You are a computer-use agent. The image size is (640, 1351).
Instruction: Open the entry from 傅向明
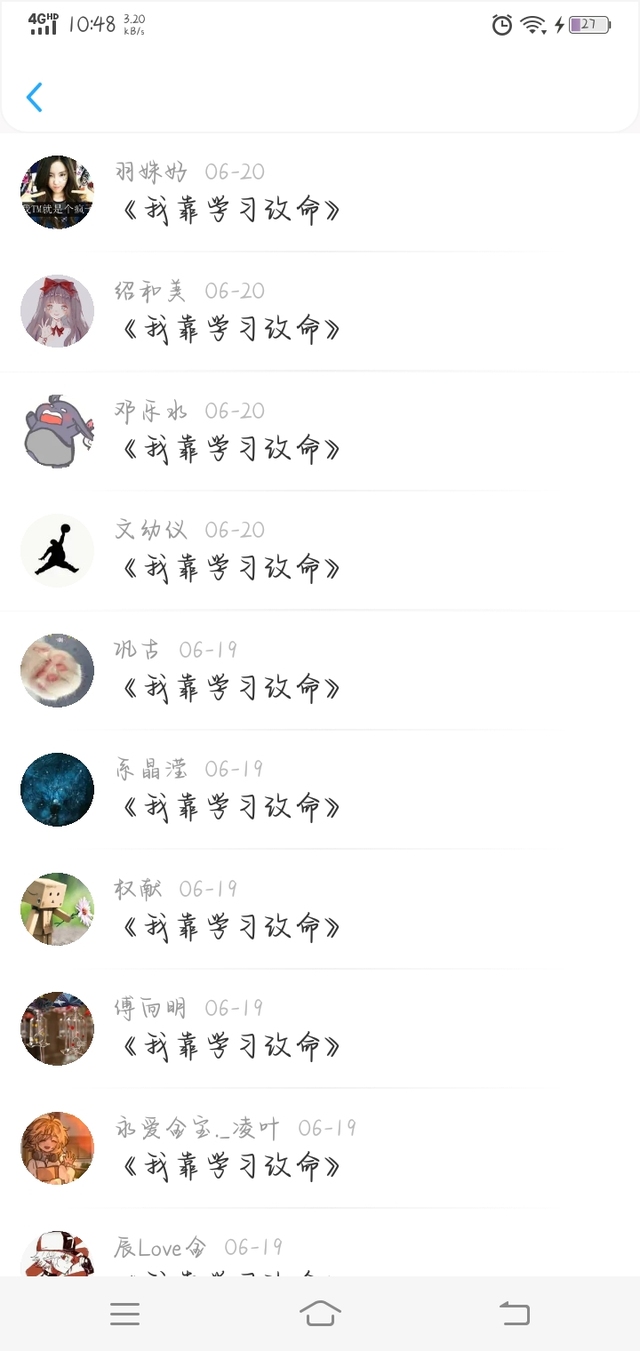pyautogui.click(x=320, y=1029)
